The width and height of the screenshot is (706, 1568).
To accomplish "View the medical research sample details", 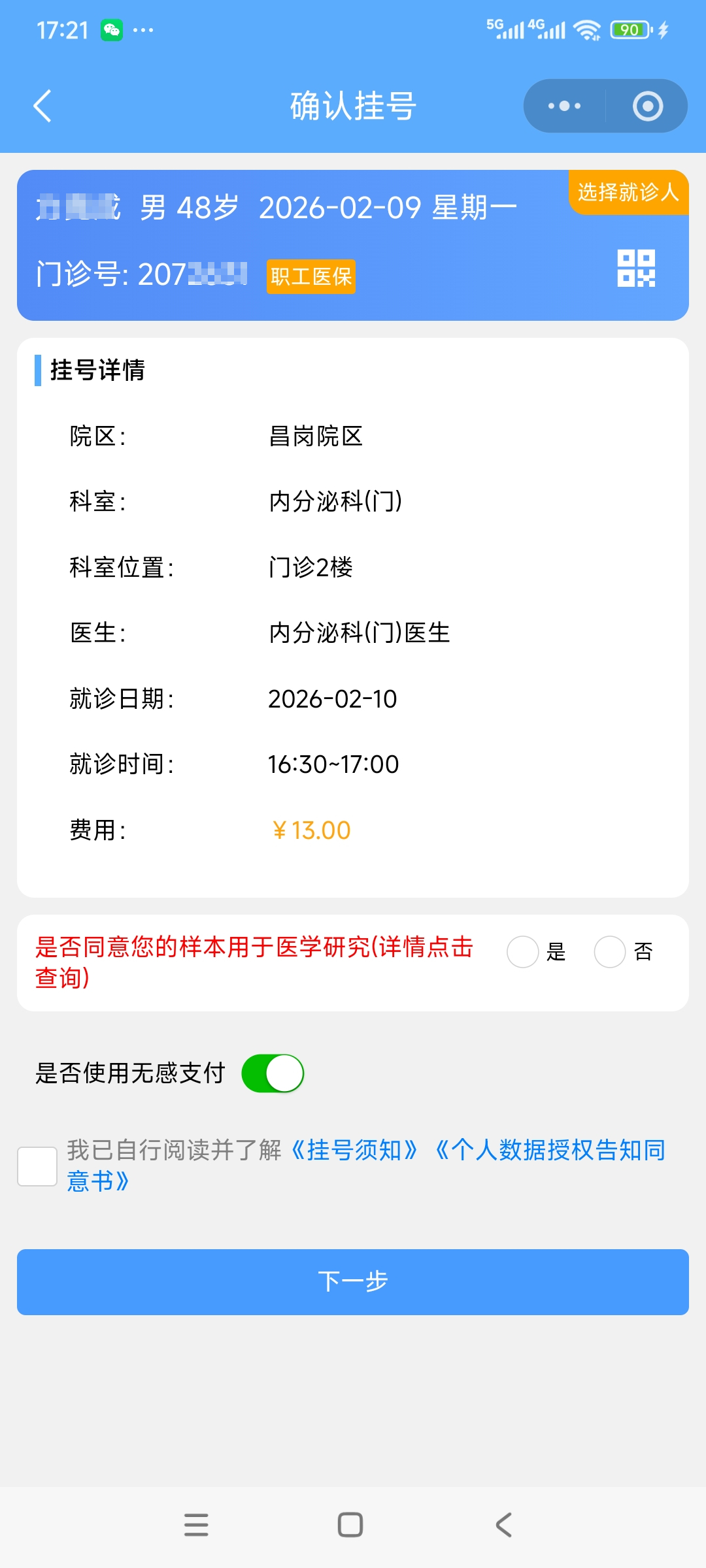I will 254,962.
